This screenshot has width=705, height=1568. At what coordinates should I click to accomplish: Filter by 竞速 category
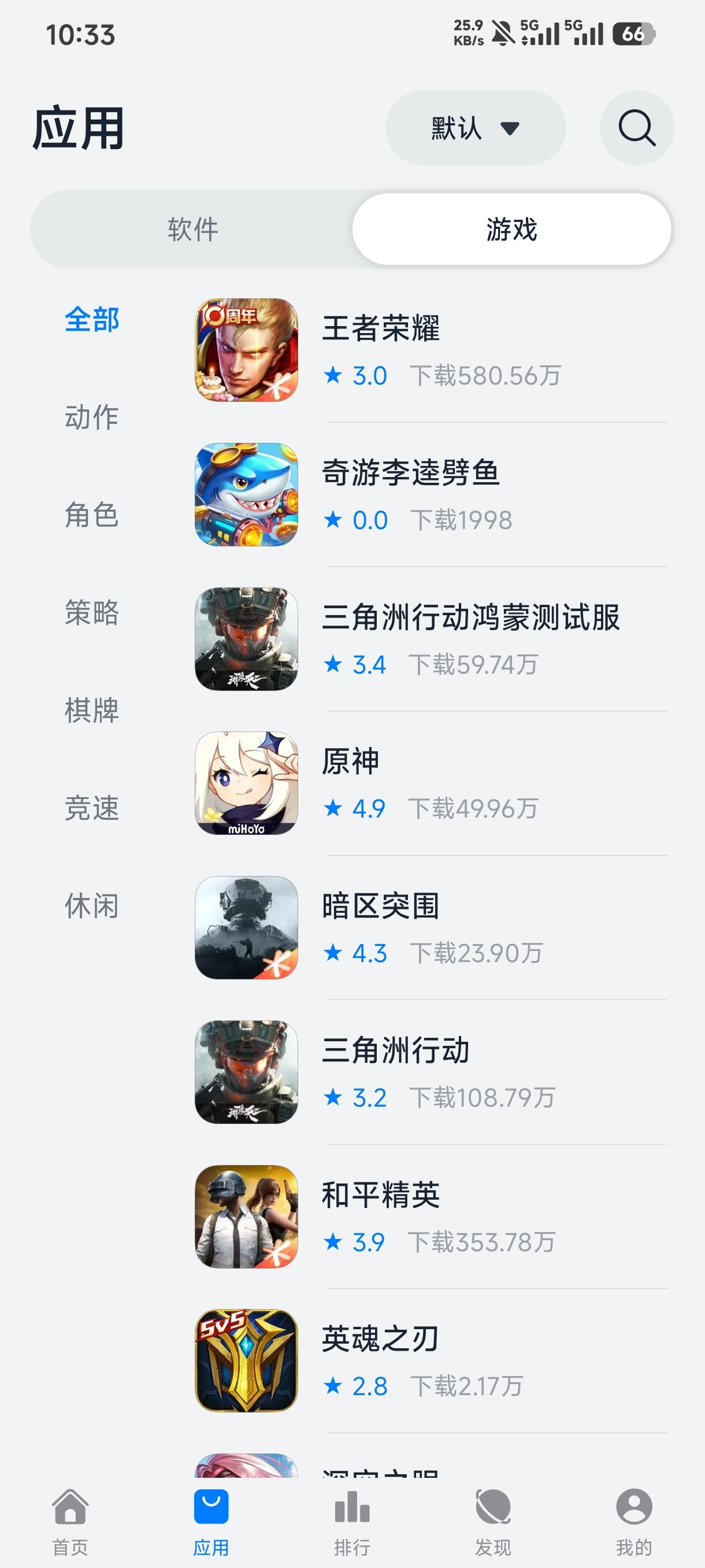(92, 808)
